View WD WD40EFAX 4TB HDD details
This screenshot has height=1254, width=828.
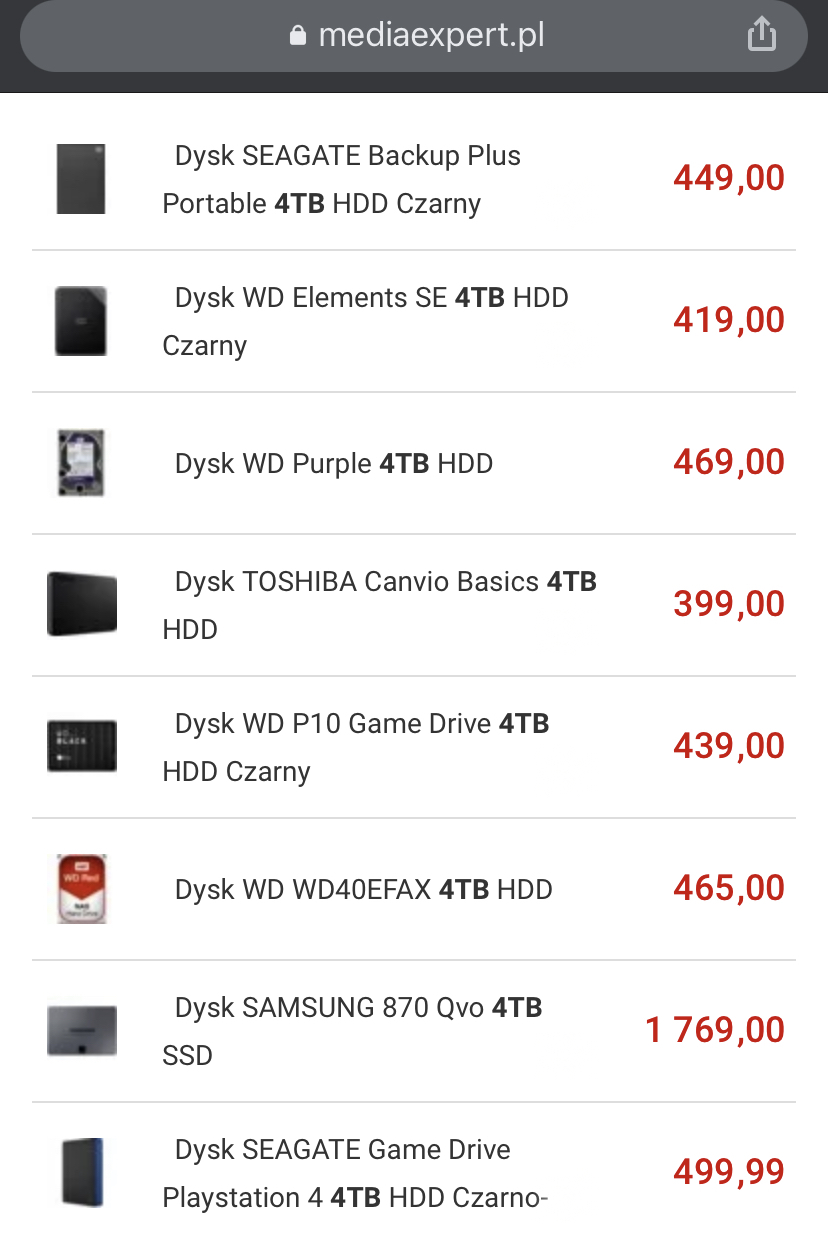(364, 889)
